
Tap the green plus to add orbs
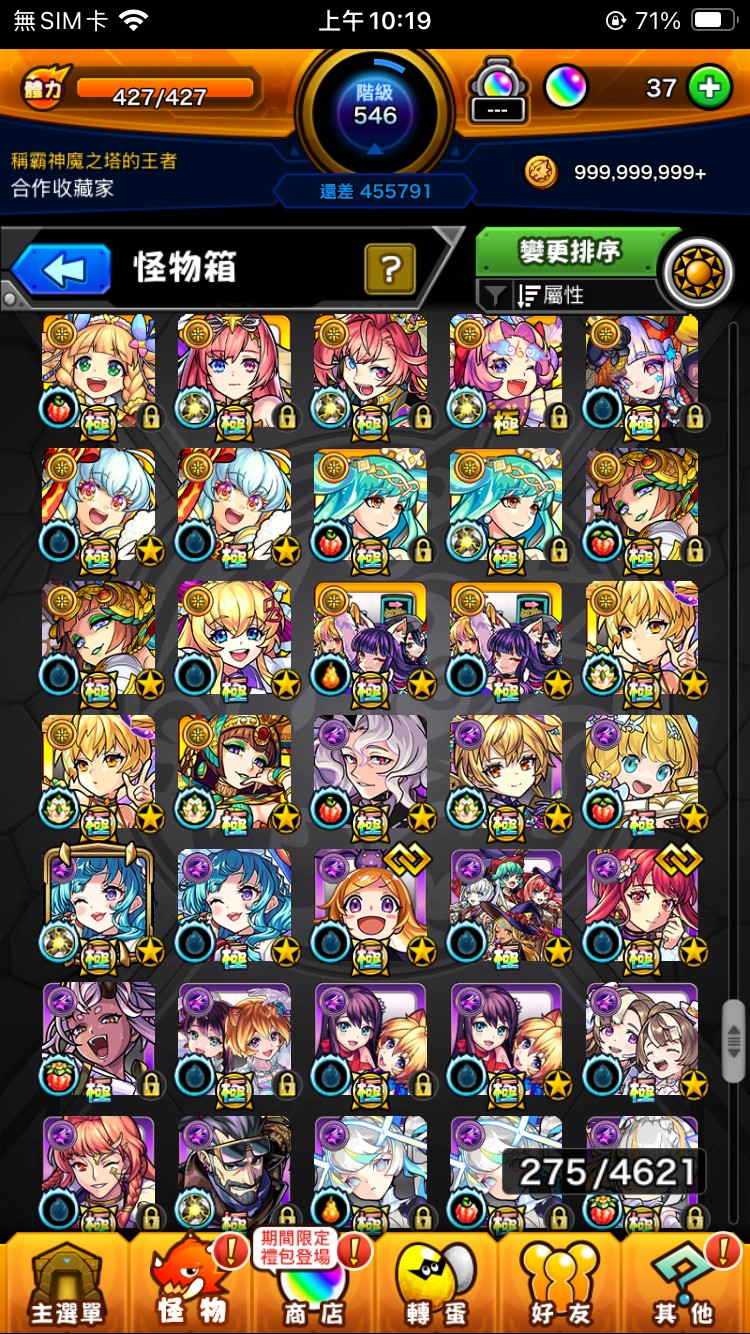coord(709,88)
